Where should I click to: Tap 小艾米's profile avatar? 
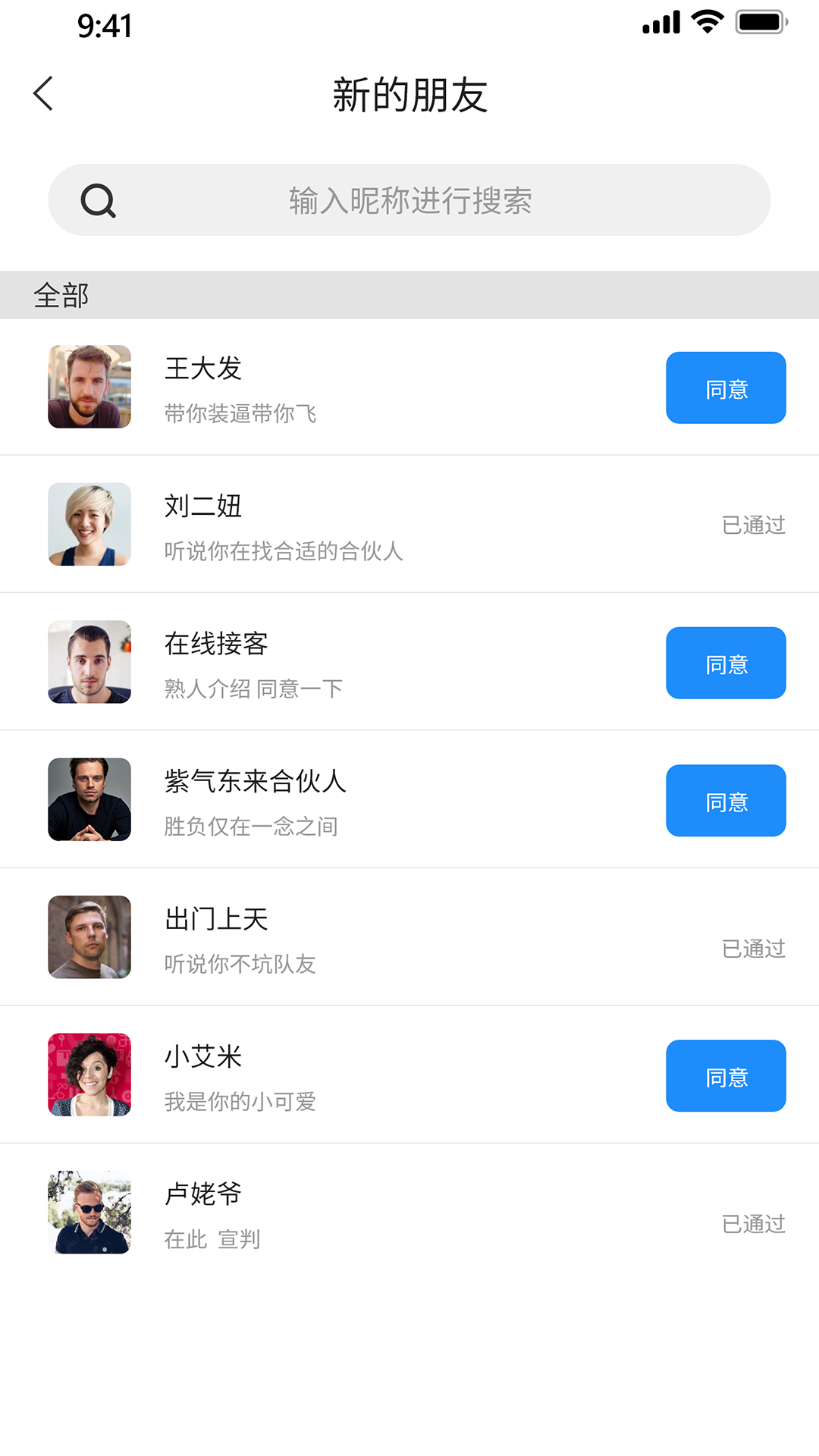pyautogui.click(x=89, y=1075)
